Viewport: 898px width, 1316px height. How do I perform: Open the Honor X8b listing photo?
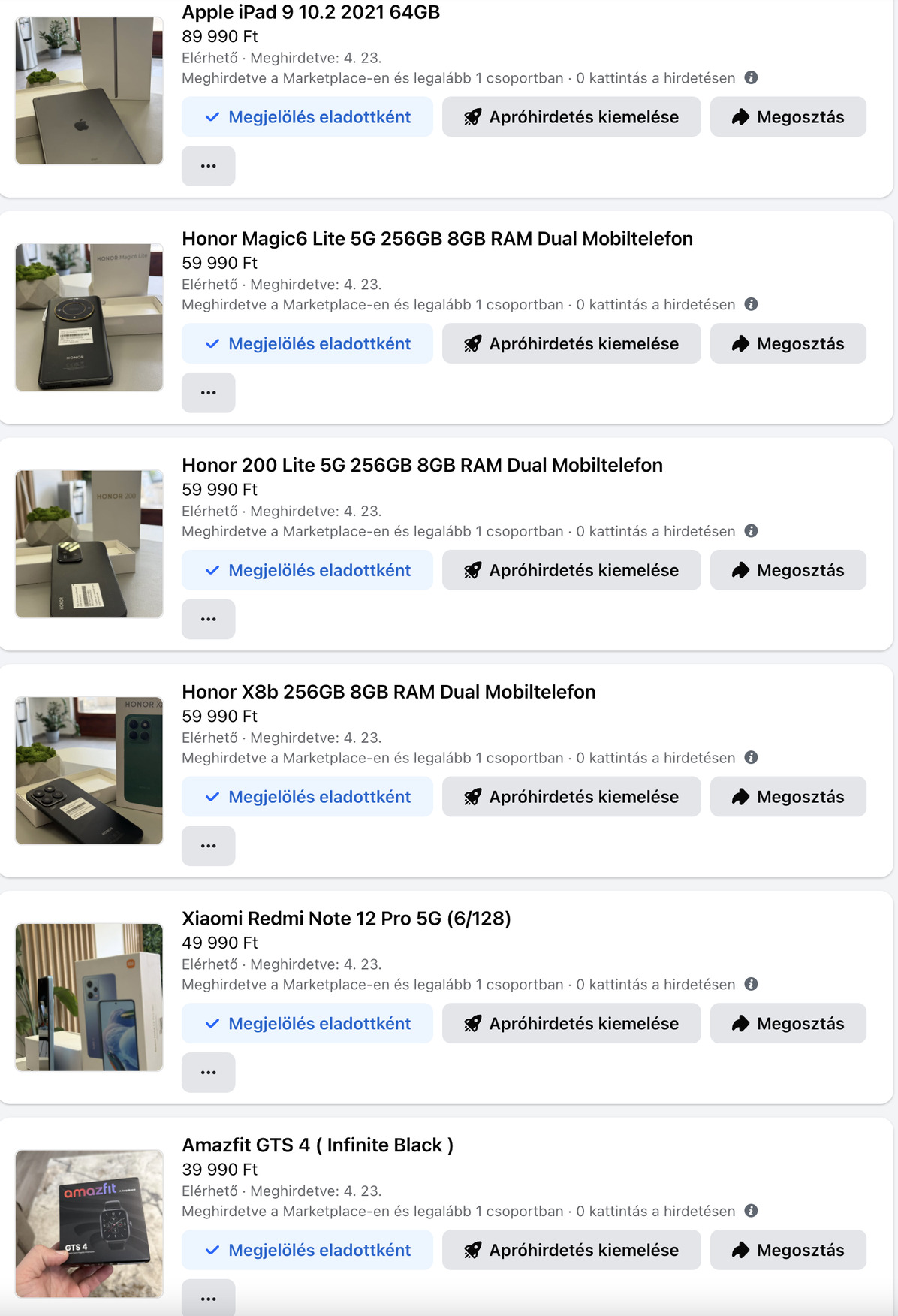[89, 771]
